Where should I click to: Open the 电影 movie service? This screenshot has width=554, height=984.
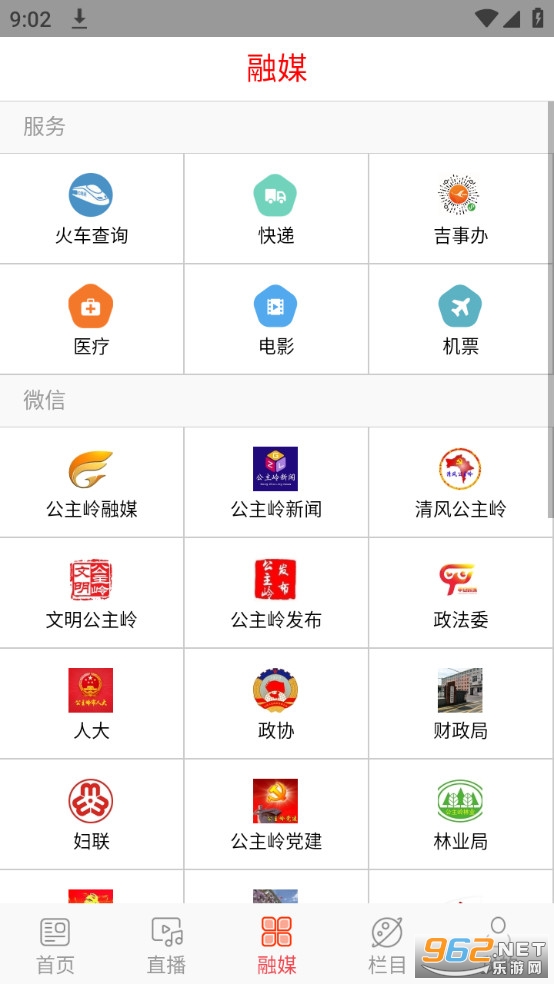(276, 319)
